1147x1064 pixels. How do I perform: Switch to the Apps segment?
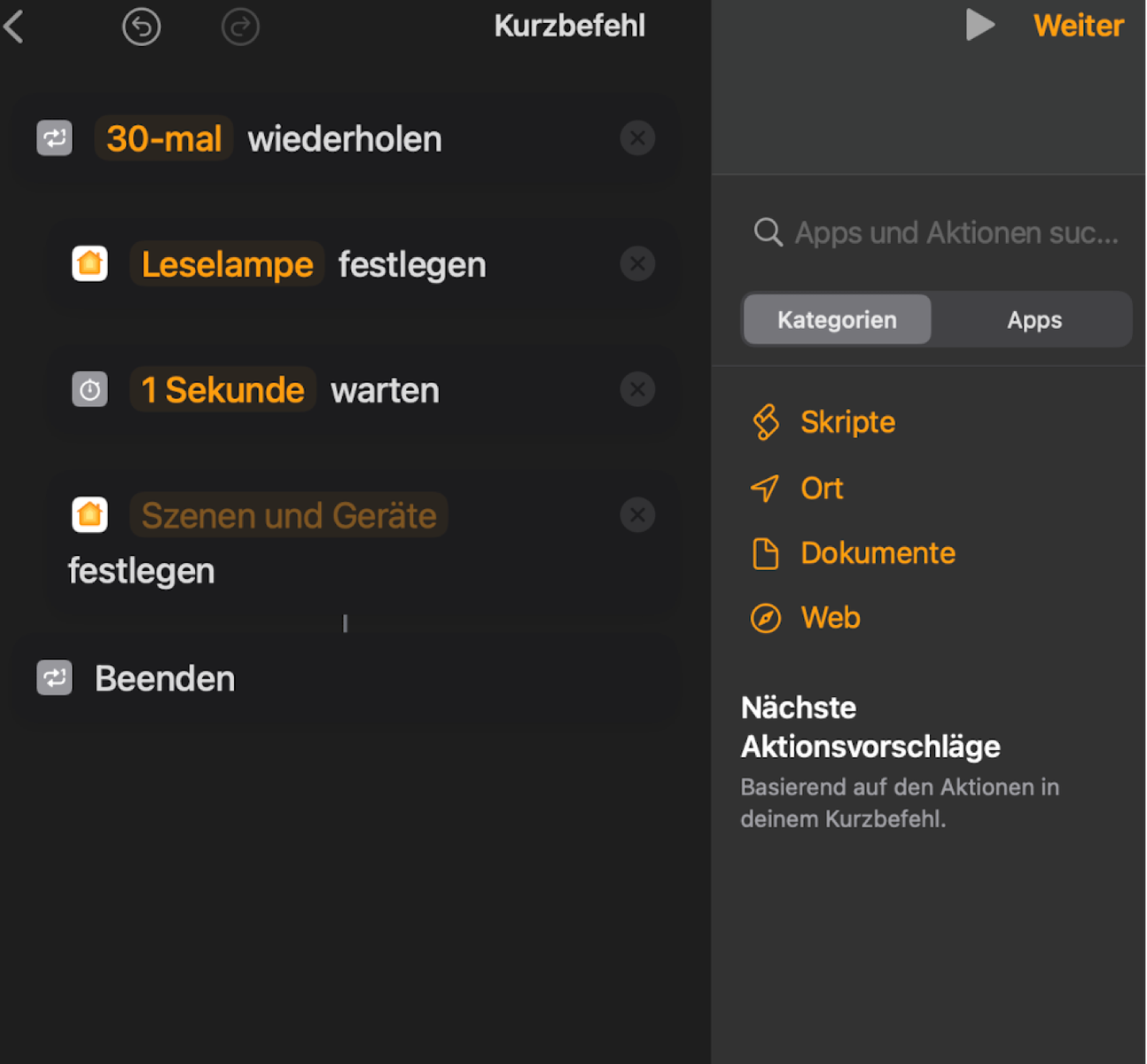(1034, 320)
